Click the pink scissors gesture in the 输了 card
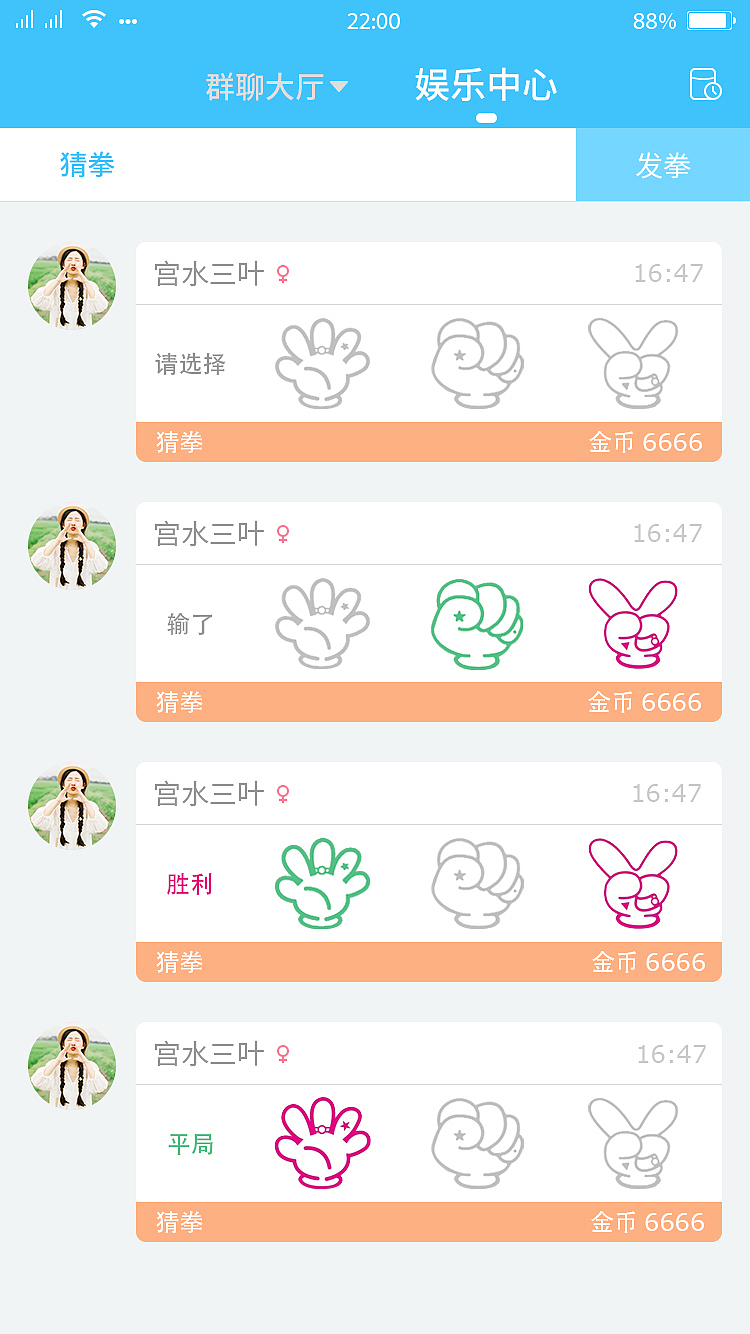Image resolution: width=750 pixels, height=1334 pixels. point(634,624)
